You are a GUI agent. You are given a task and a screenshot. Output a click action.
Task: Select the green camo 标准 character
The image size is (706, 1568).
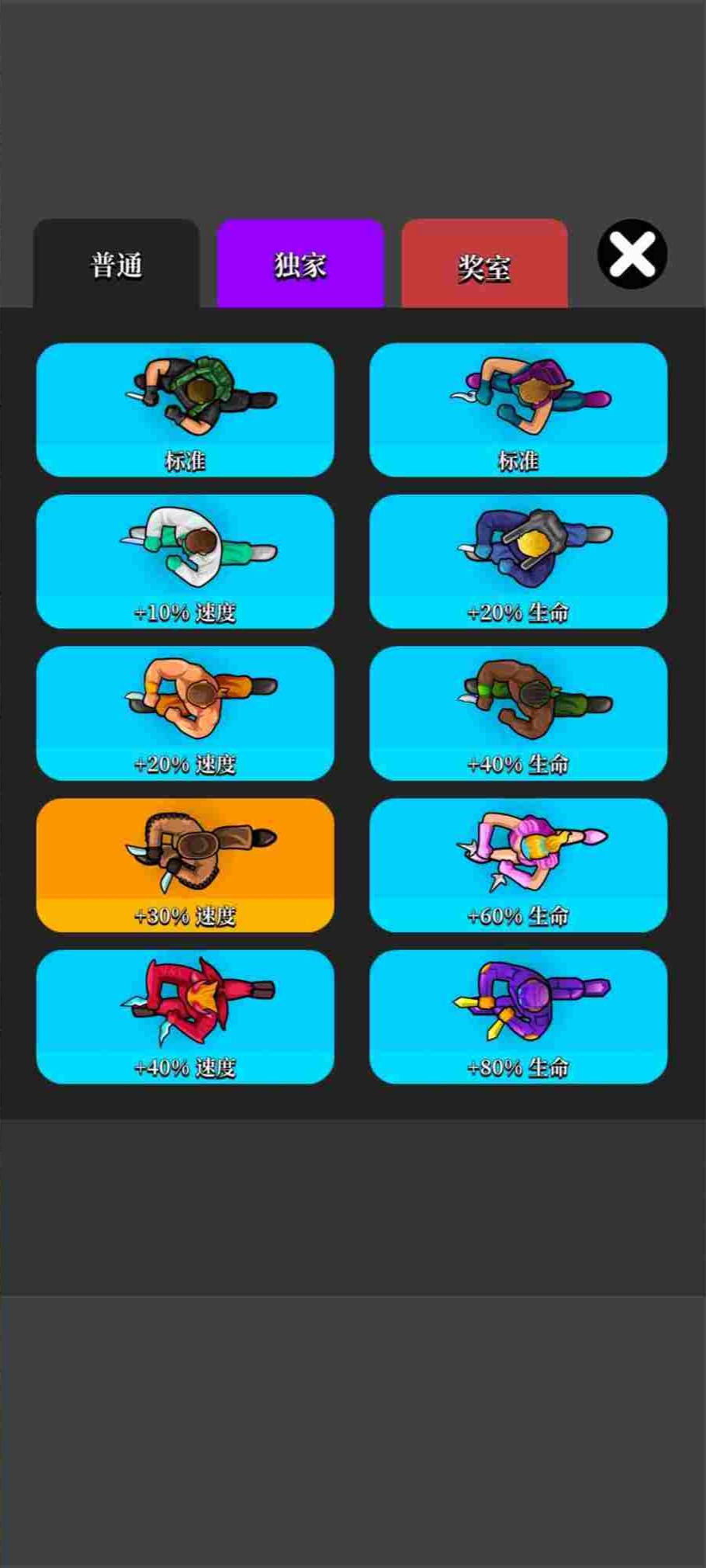185,410
